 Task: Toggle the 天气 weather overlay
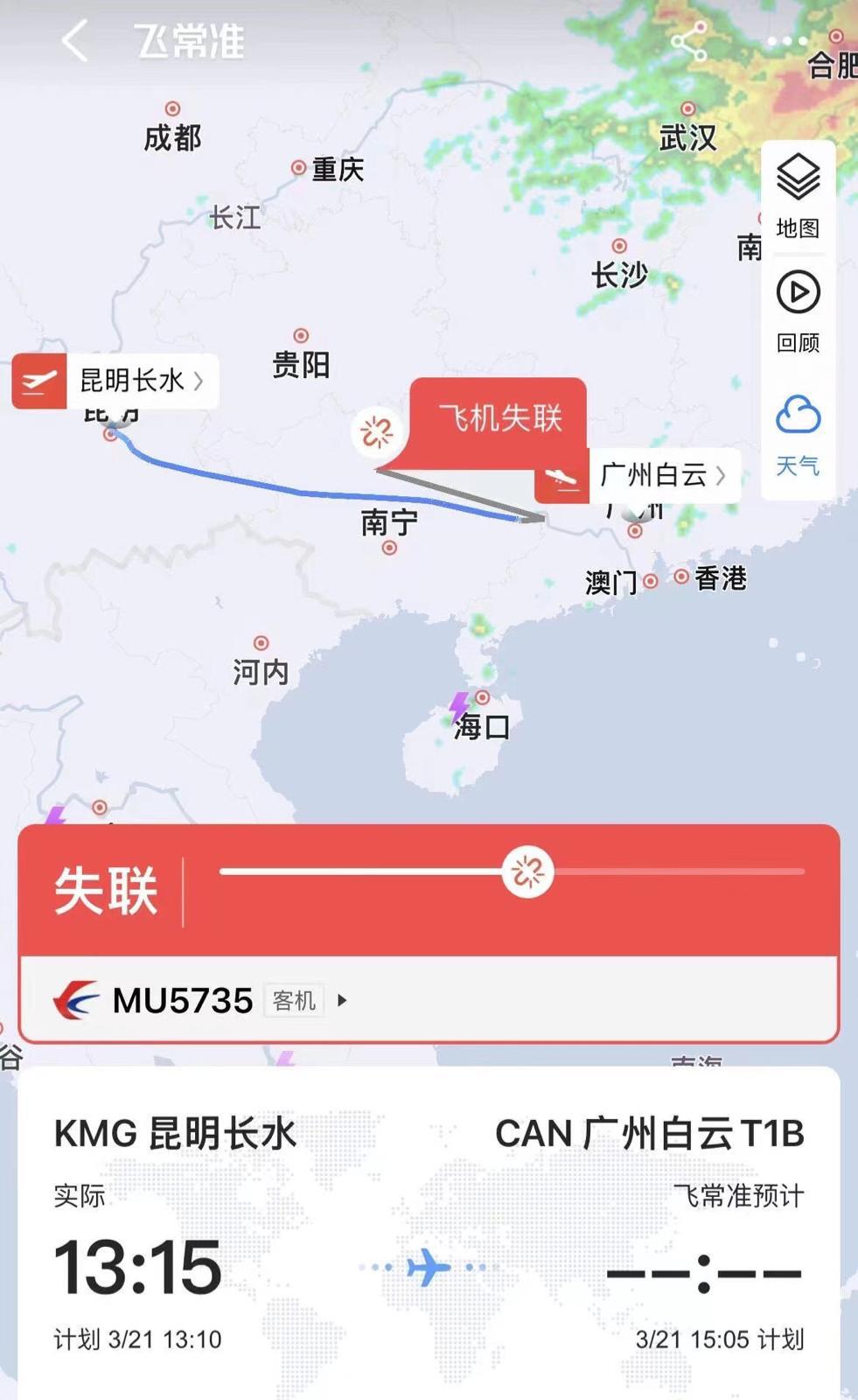[x=798, y=434]
